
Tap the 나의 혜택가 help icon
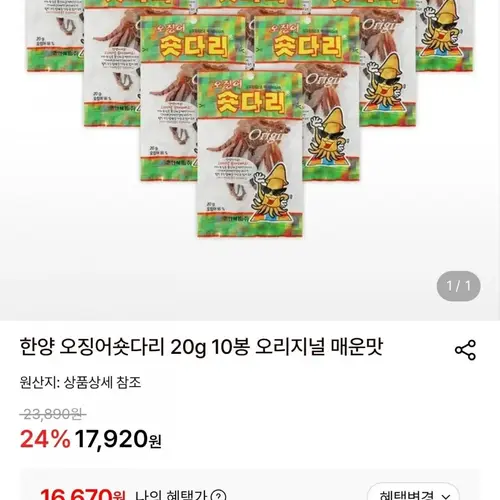219,496
